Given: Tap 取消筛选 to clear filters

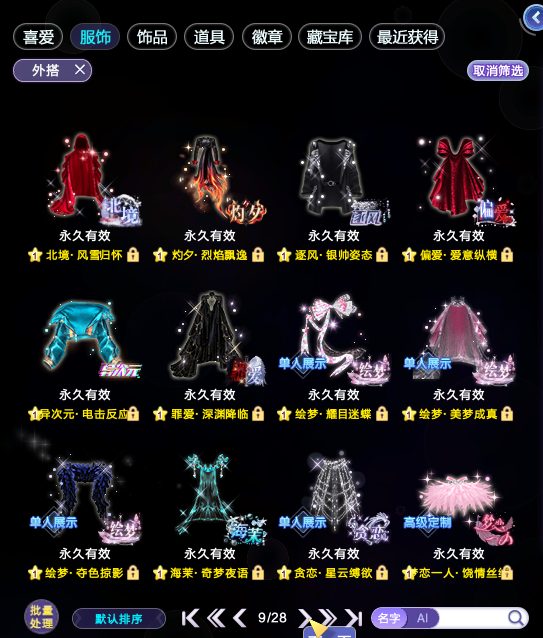Looking at the screenshot, I should point(497,71).
